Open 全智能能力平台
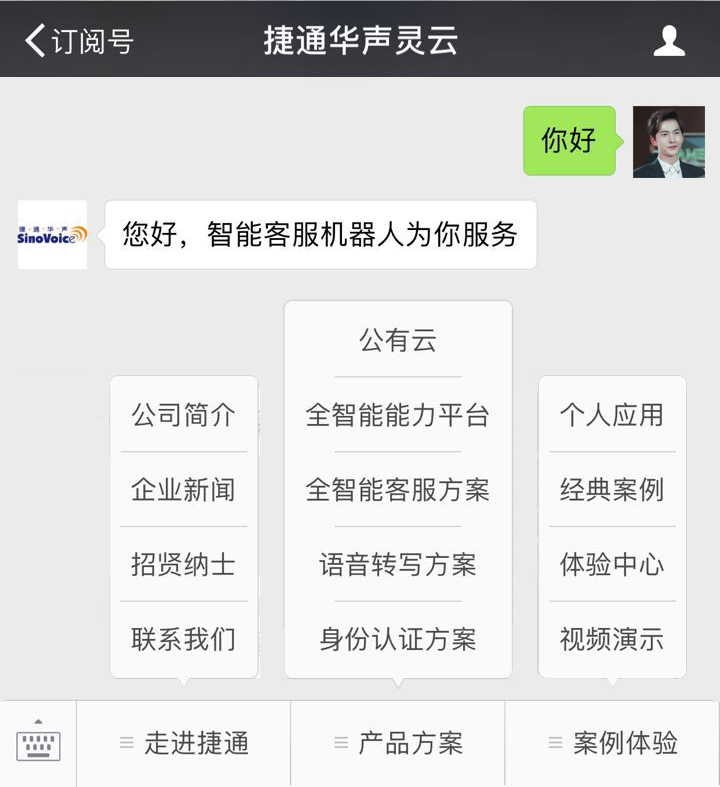 click(x=398, y=415)
